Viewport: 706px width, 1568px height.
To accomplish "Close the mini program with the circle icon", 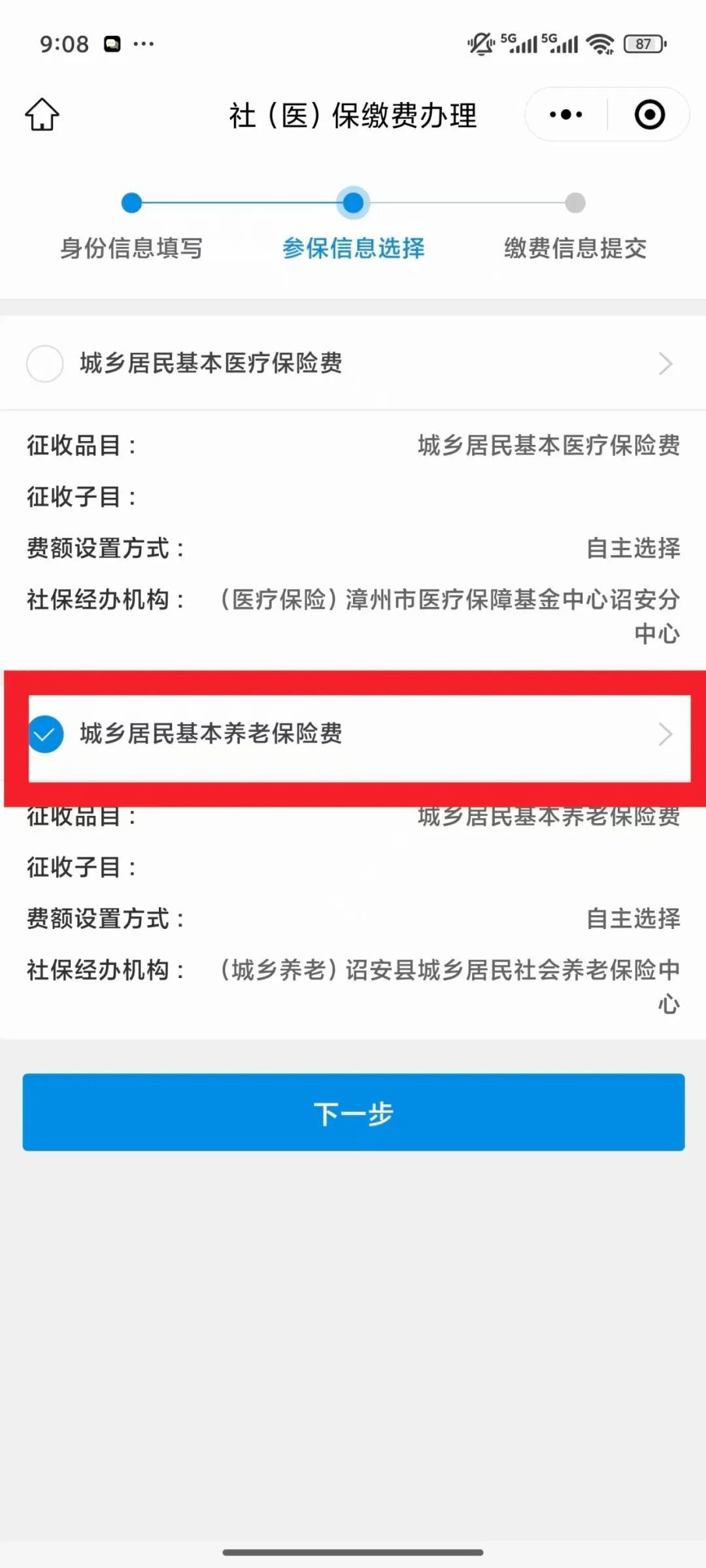I will [649, 115].
